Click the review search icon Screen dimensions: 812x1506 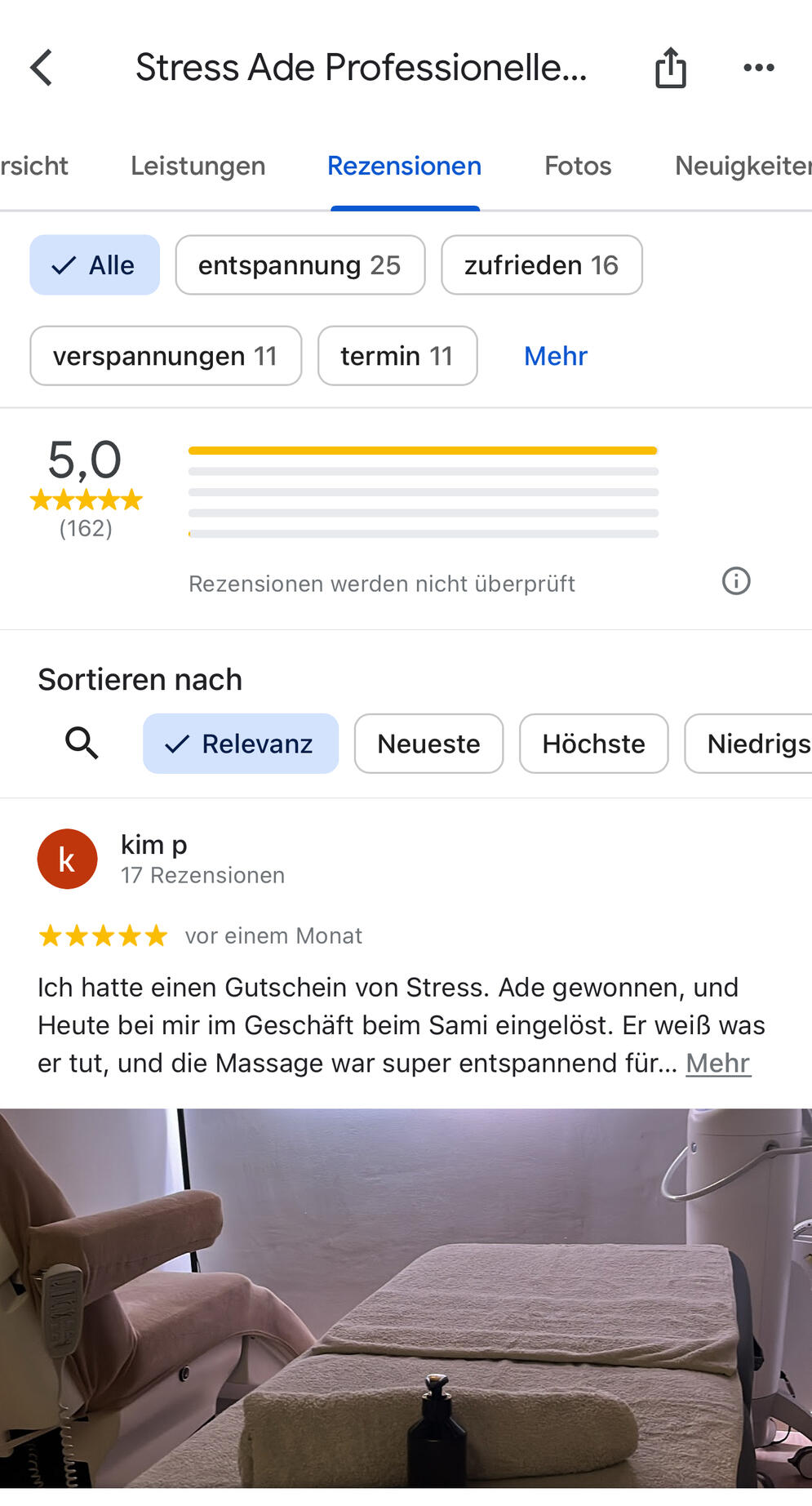82,744
